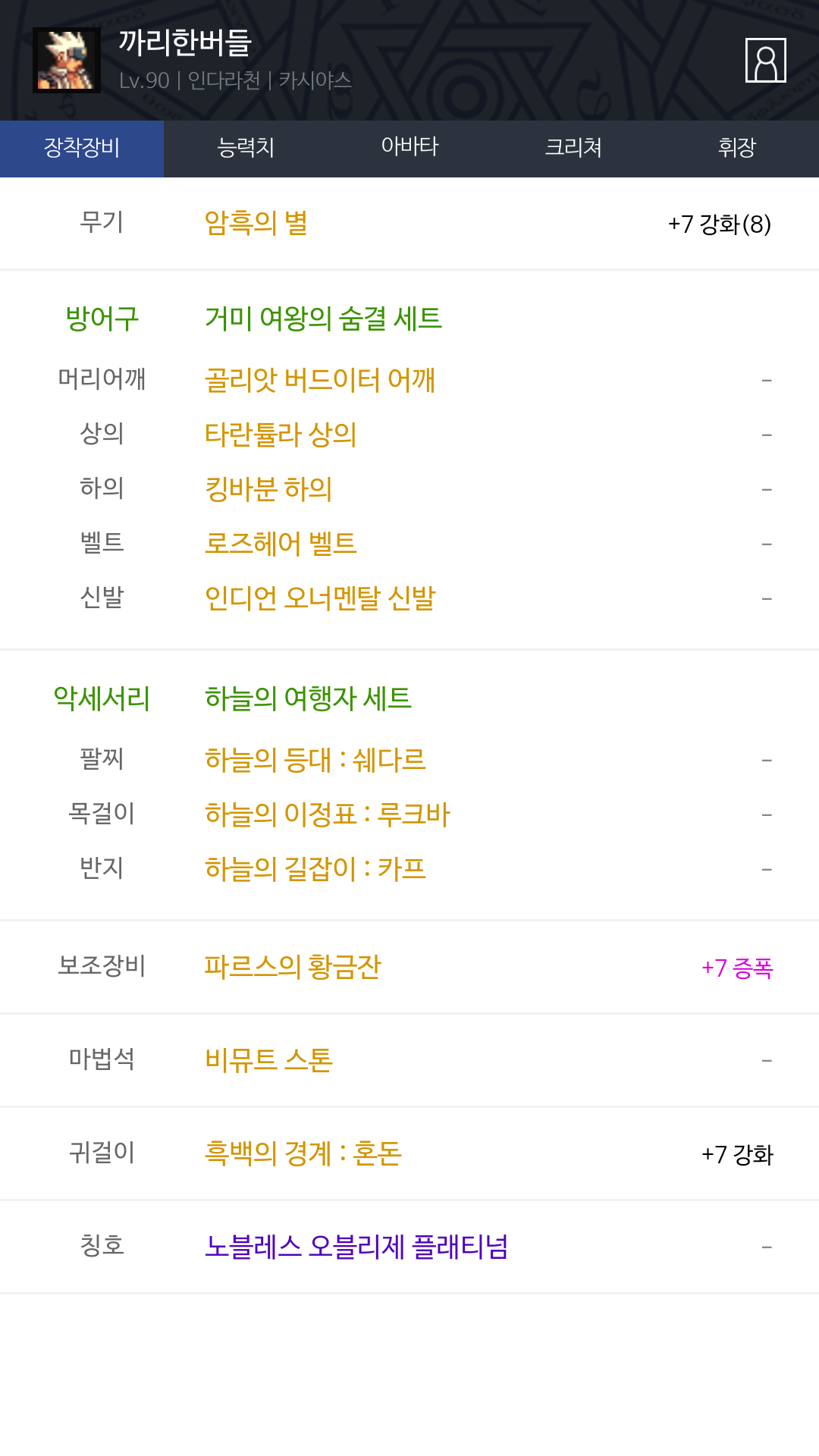Open 킹바분 하의 item

pyautogui.click(x=268, y=489)
